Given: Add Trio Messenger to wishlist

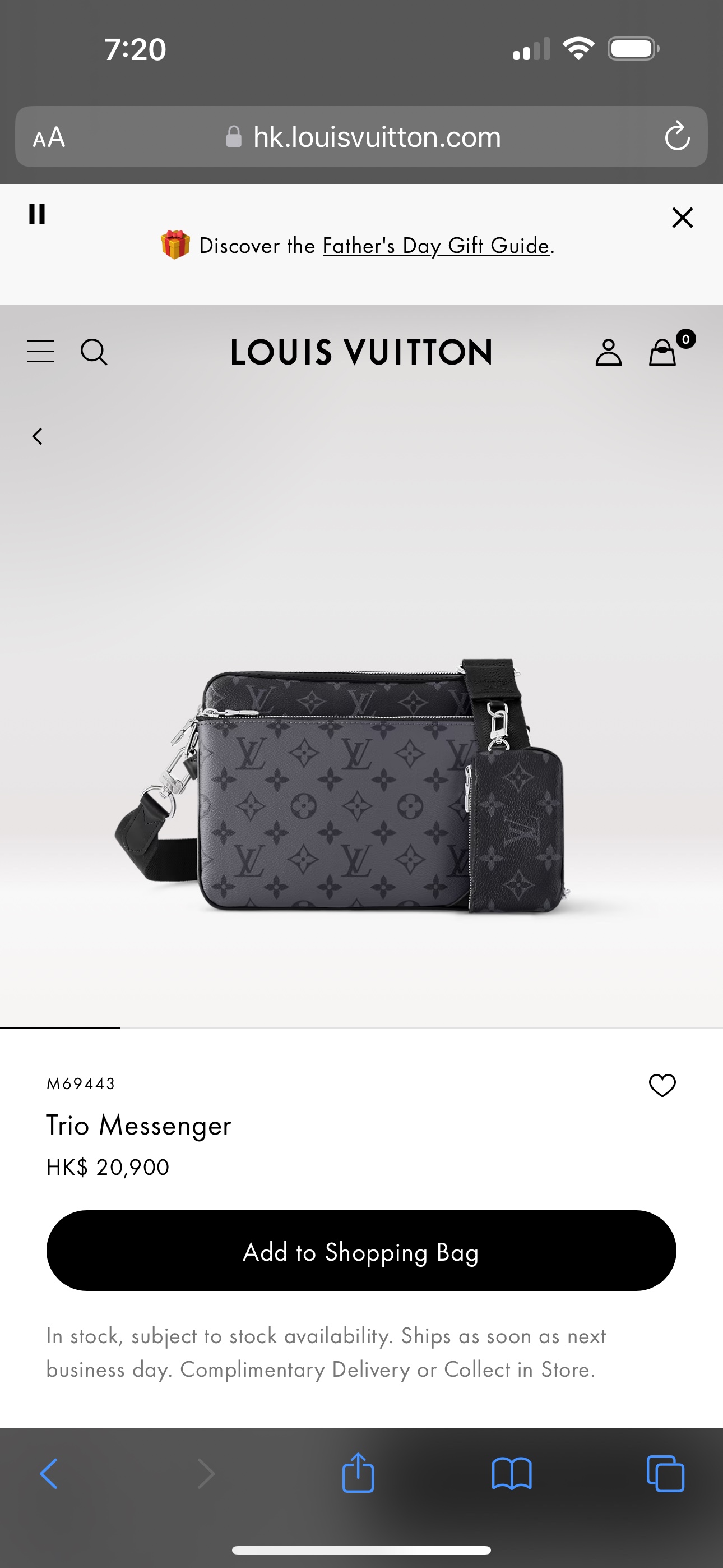Looking at the screenshot, I should 662,1085.
